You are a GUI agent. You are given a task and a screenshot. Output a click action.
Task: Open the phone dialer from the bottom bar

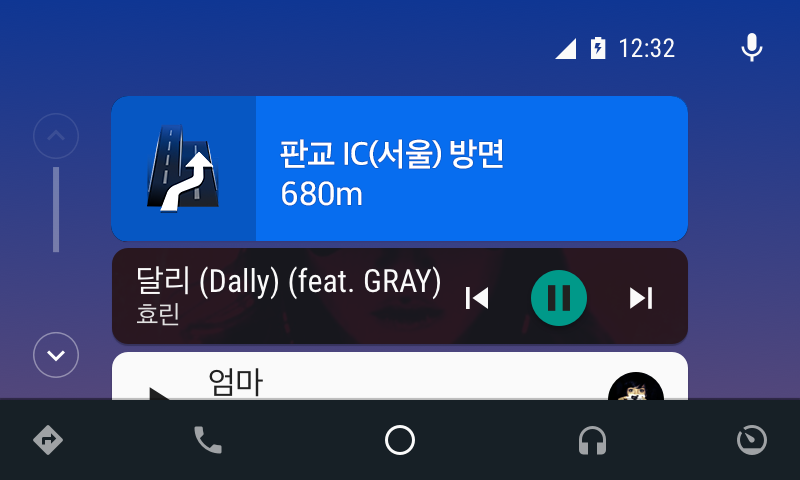pos(208,440)
